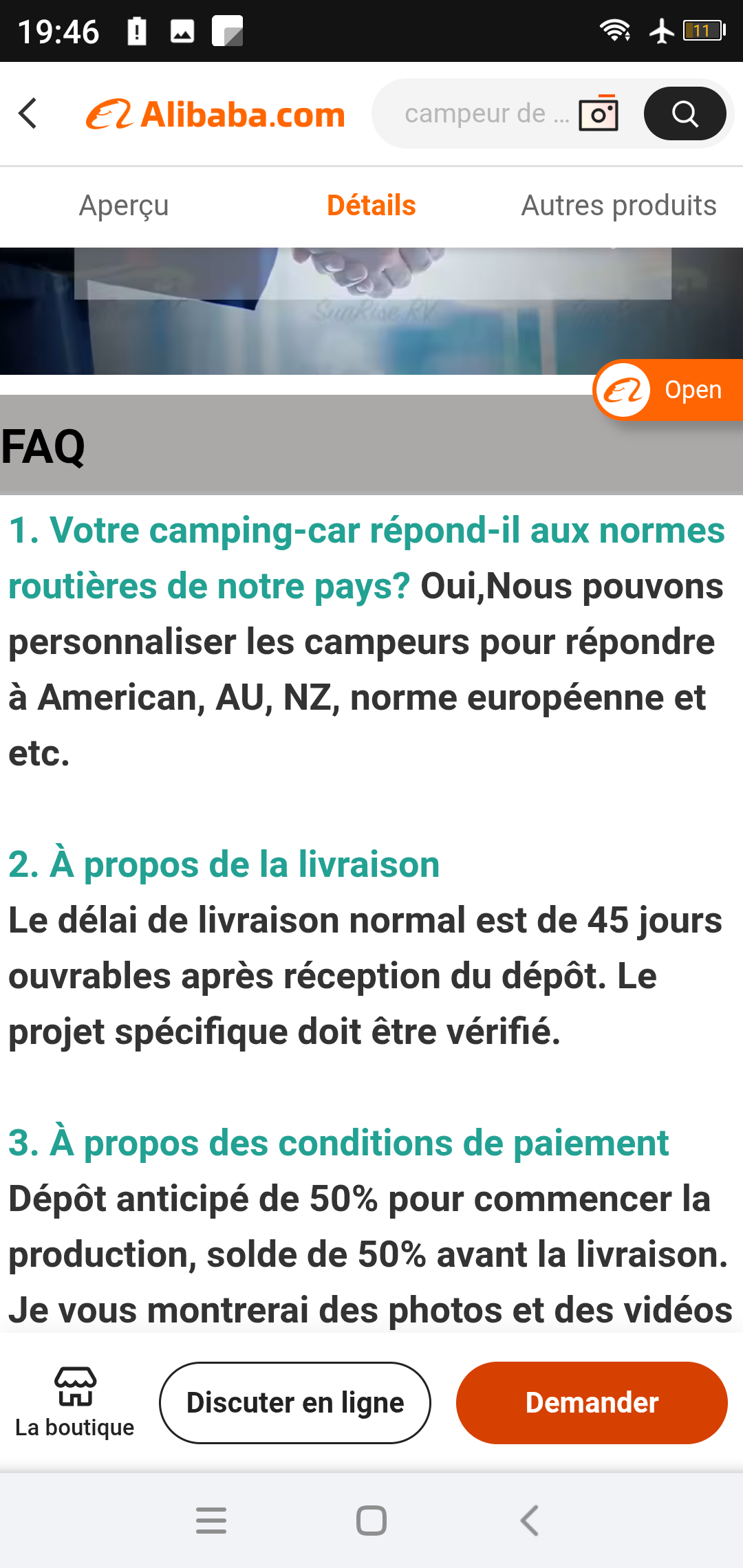Tap the Demander inquiry button
The width and height of the screenshot is (743, 1568).
click(592, 1402)
